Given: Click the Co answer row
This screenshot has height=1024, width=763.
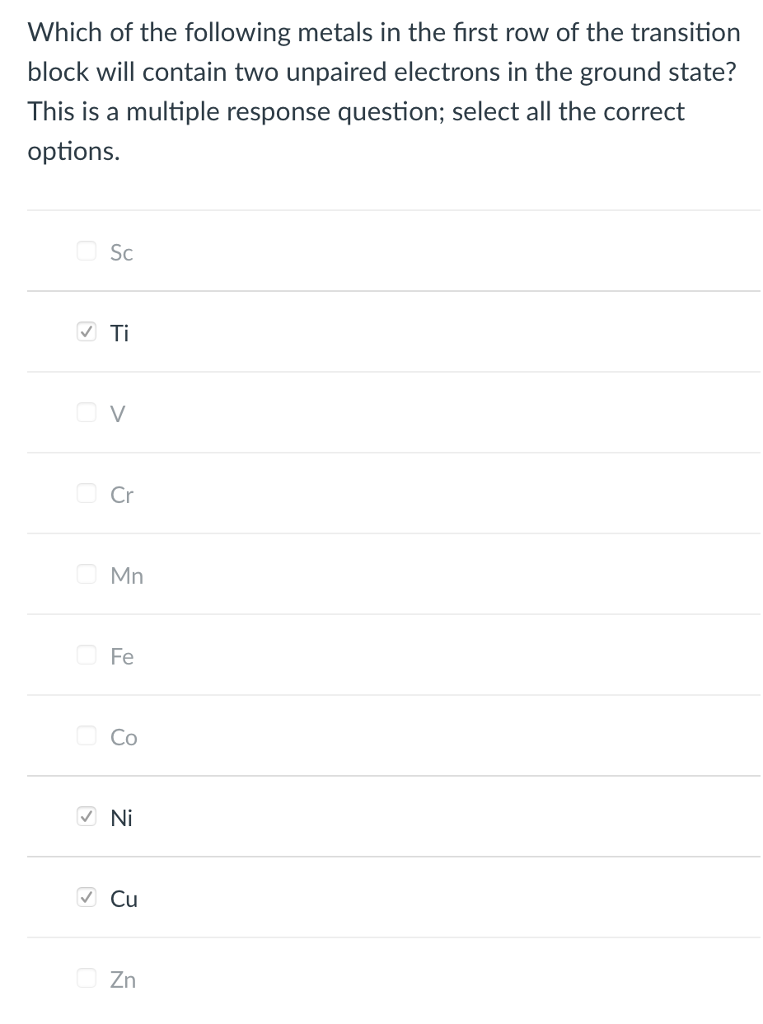Looking at the screenshot, I should [122, 737].
